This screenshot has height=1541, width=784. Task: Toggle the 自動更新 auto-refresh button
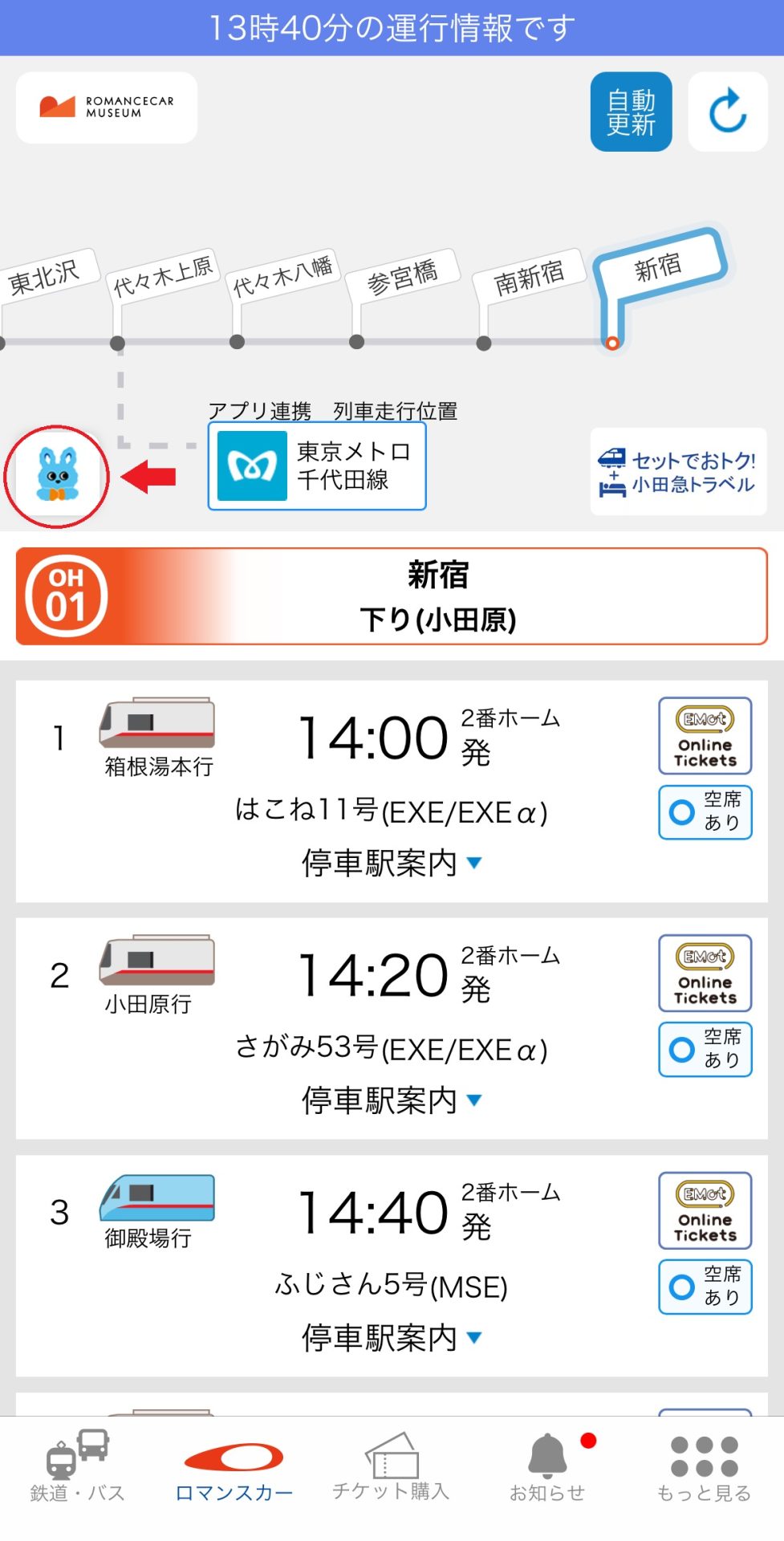631,112
